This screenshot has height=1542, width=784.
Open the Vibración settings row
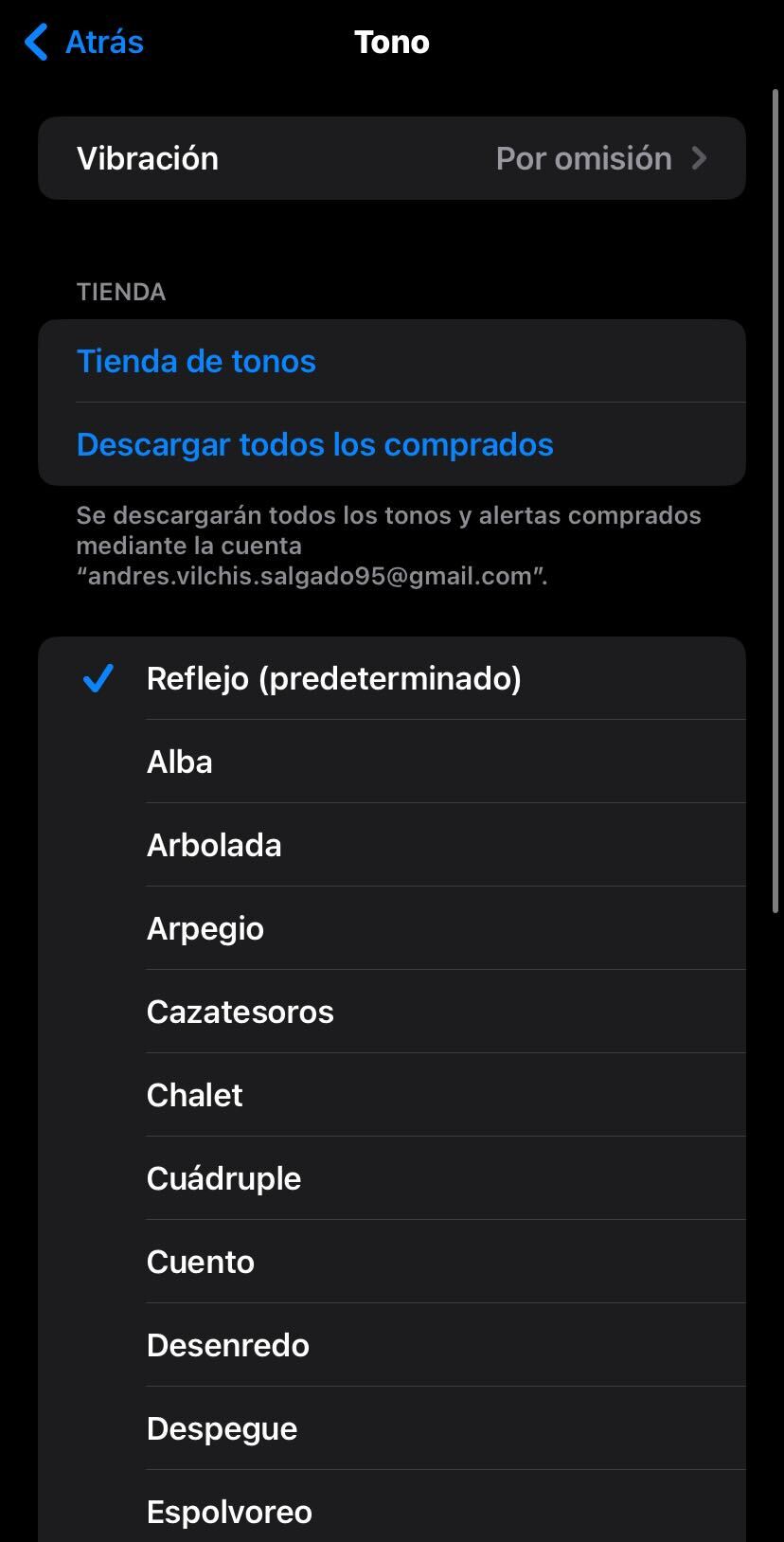point(392,158)
